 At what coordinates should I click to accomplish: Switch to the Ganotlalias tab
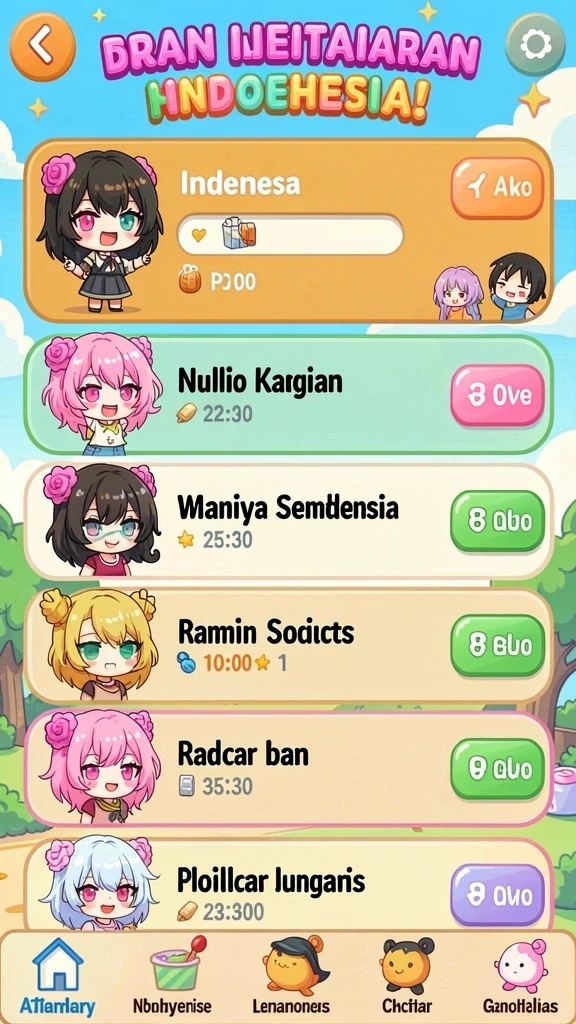click(x=520, y=976)
